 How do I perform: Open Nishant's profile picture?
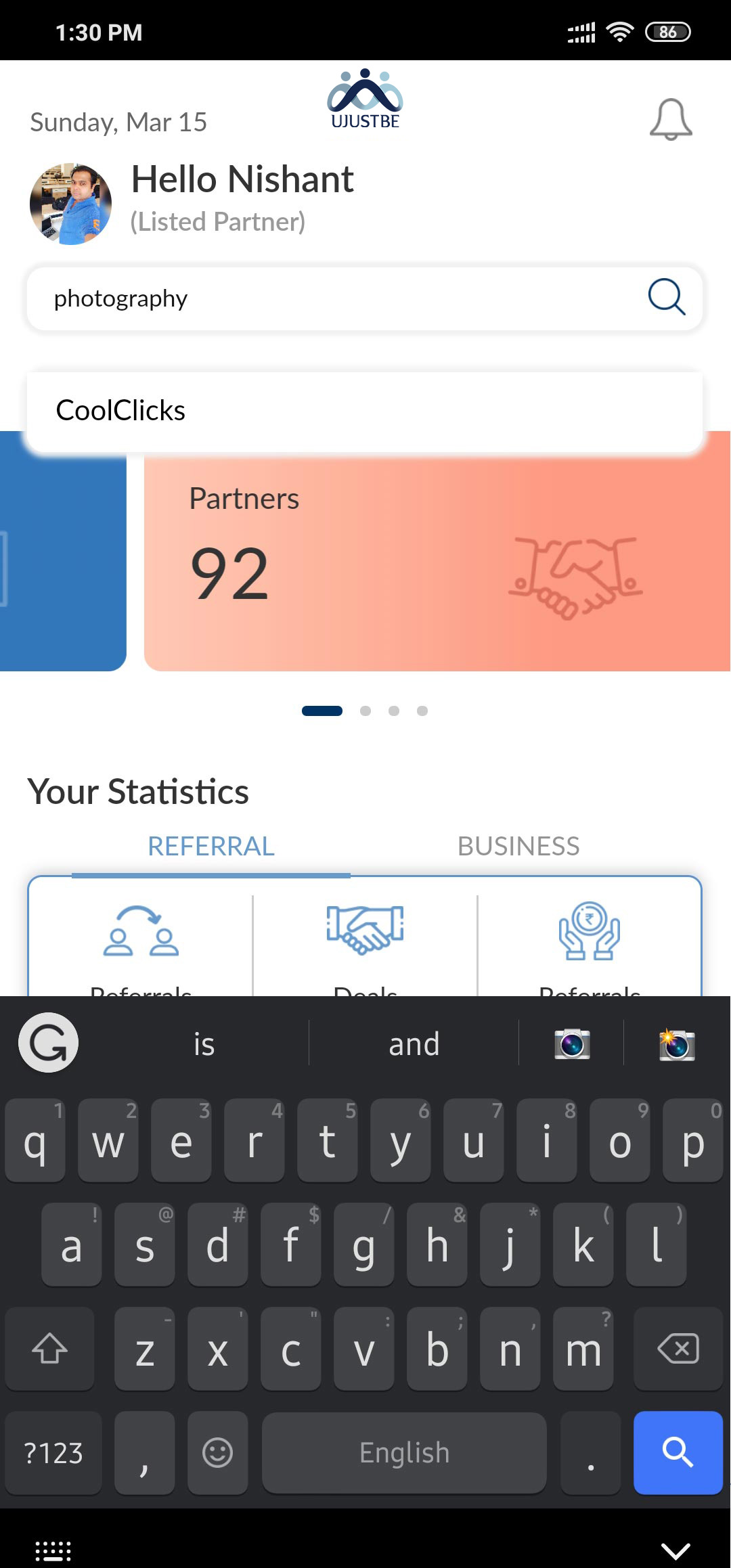70,204
